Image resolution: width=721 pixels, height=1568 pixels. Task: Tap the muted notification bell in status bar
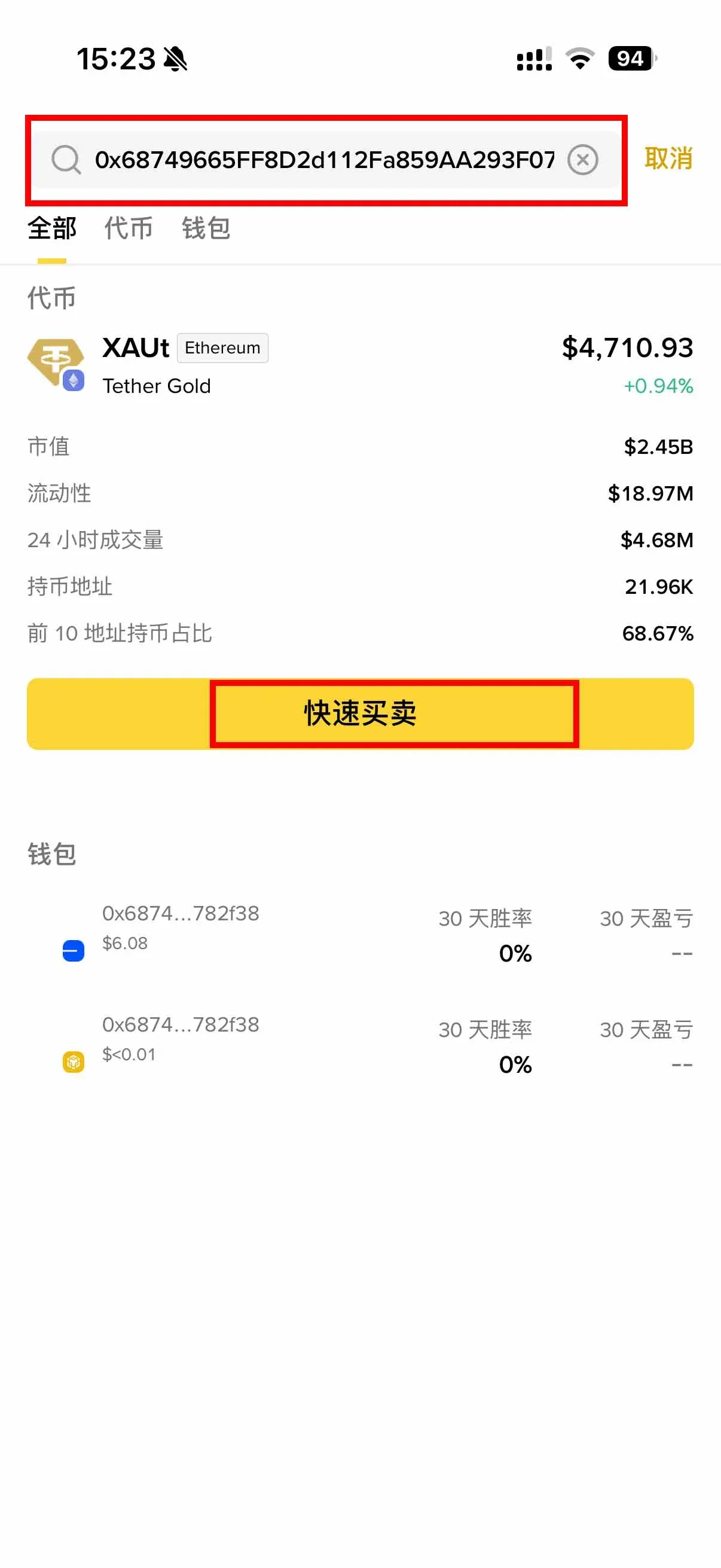coord(175,59)
